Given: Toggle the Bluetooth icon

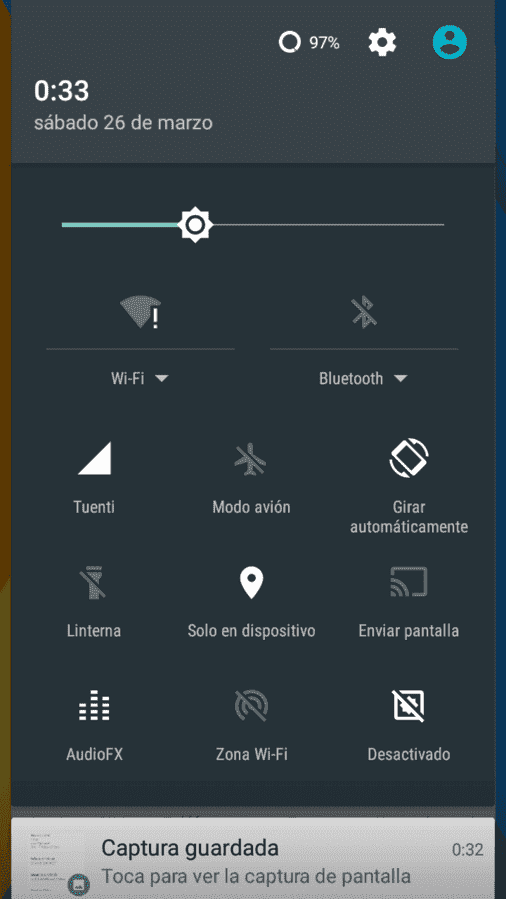Looking at the screenshot, I should [x=364, y=312].
